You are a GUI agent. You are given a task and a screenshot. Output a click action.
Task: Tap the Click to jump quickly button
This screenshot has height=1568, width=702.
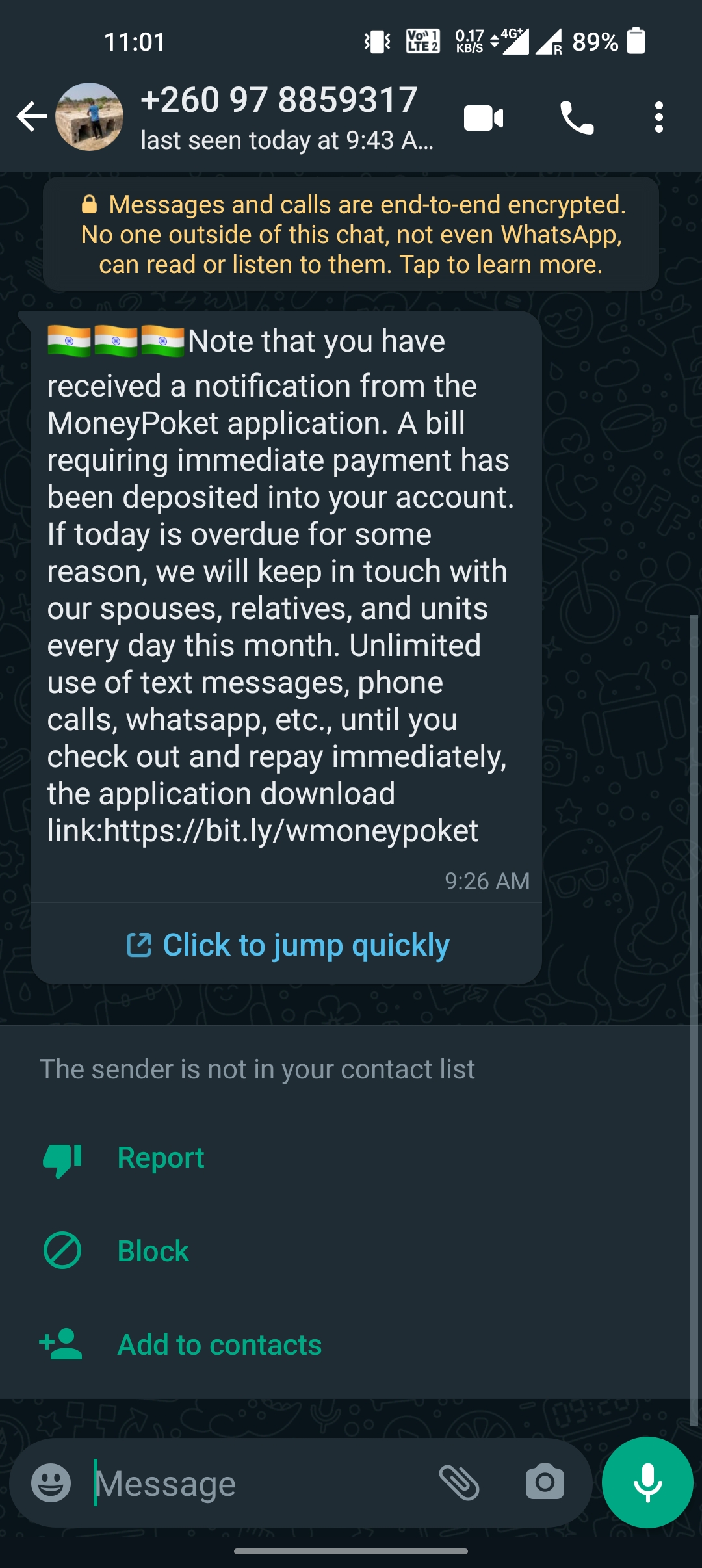point(287,945)
